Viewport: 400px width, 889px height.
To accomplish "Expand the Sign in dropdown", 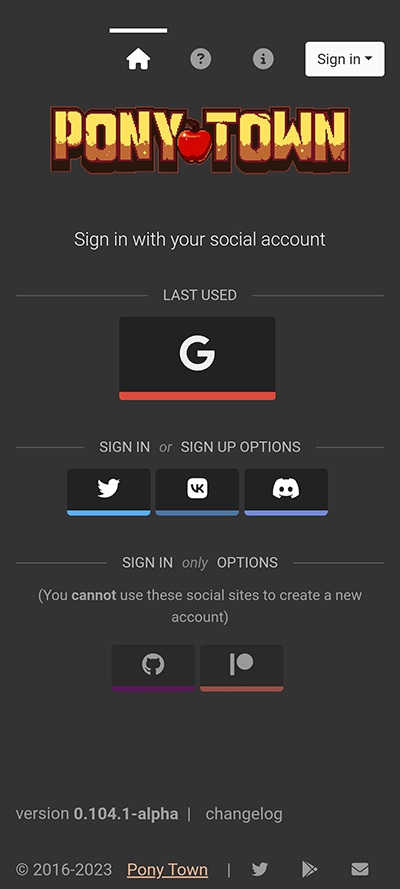I will (344, 59).
